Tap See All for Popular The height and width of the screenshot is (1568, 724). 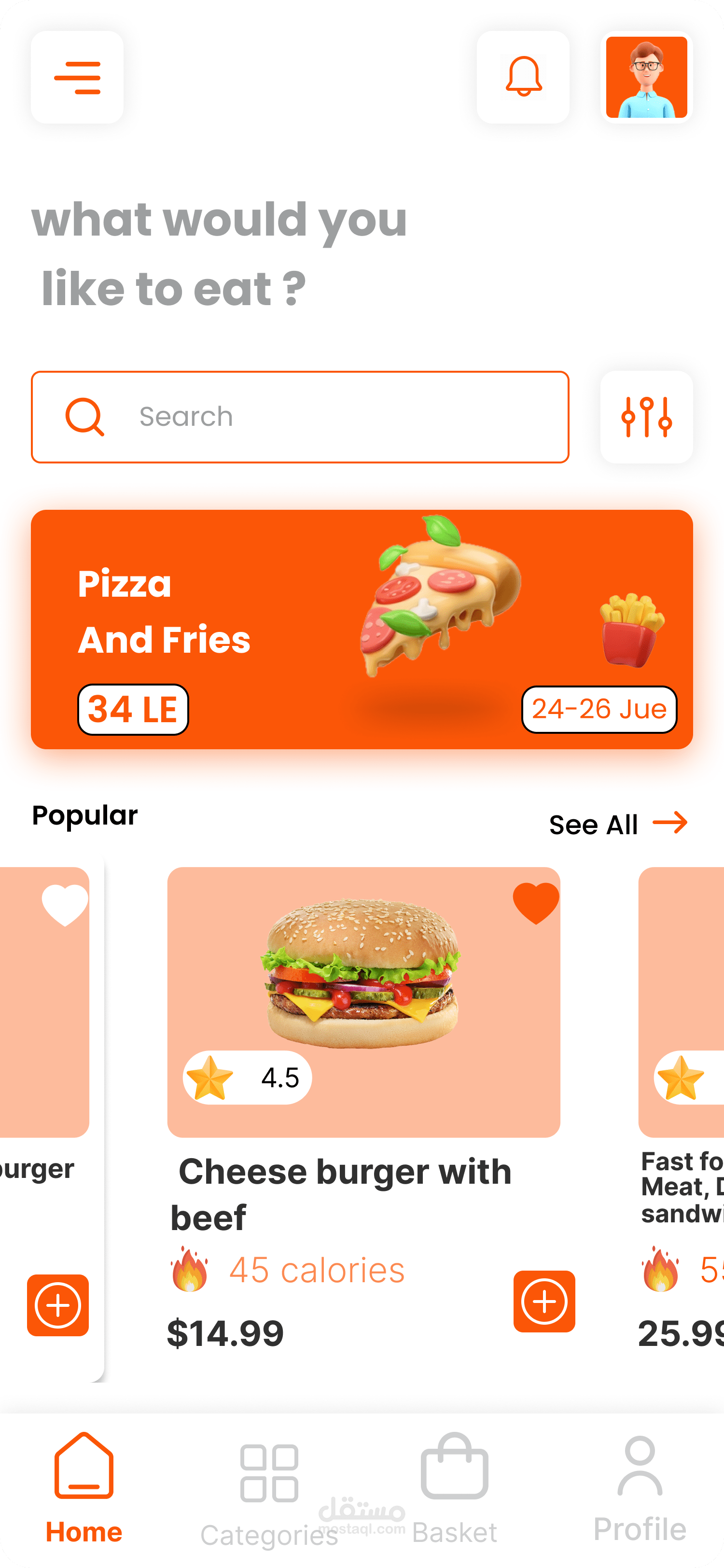tap(618, 824)
